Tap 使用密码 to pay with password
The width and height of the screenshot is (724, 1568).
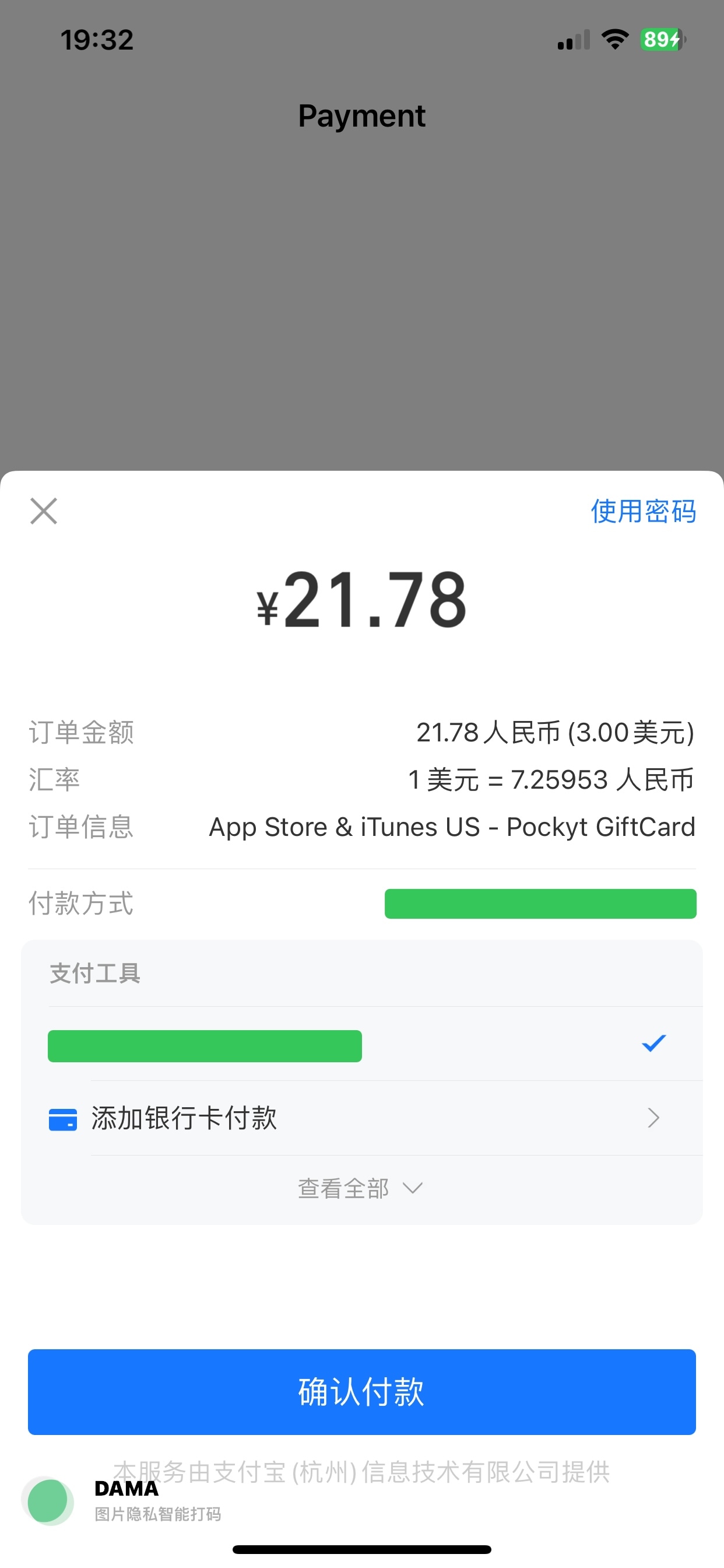tap(643, 510)
